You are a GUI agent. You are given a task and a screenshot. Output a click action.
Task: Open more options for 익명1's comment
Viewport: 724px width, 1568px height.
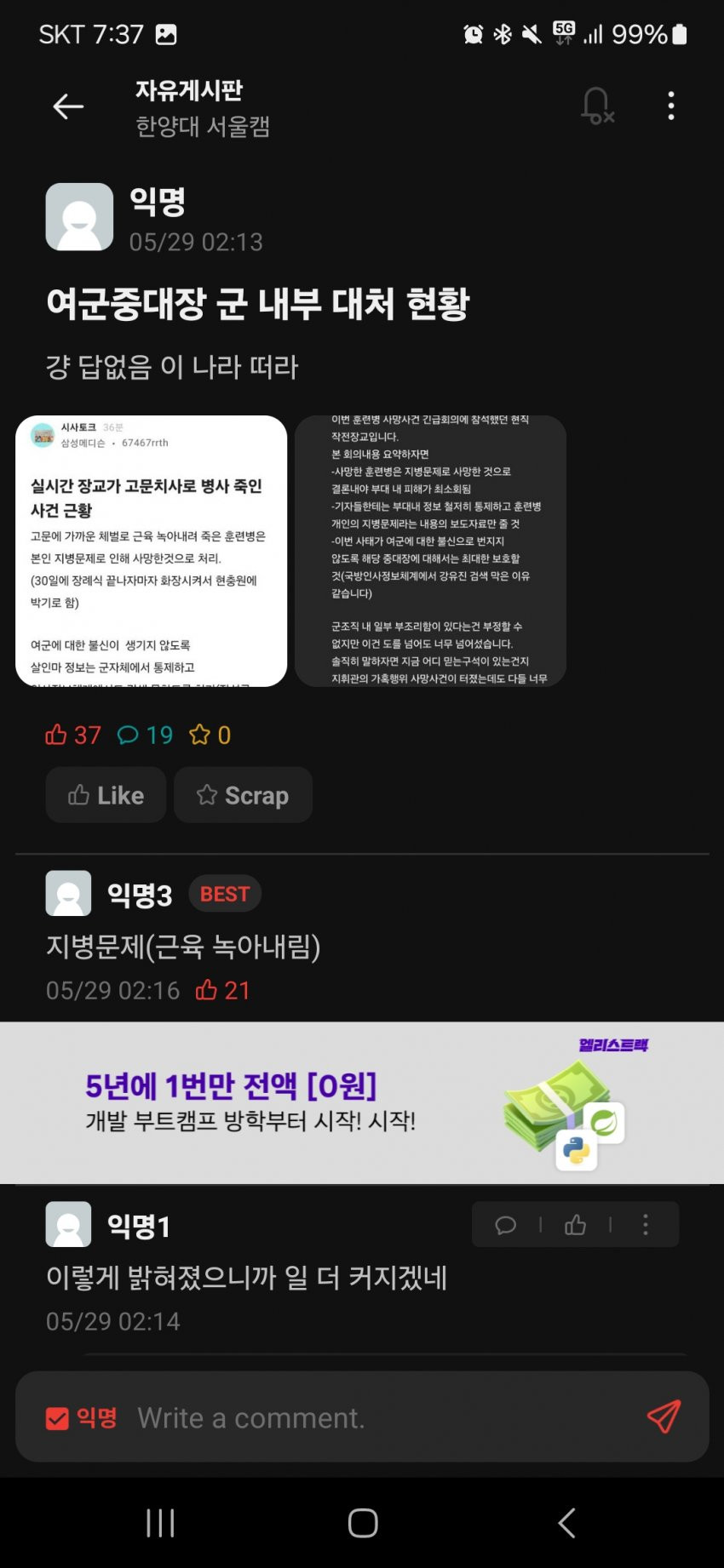coord(646,1225)
